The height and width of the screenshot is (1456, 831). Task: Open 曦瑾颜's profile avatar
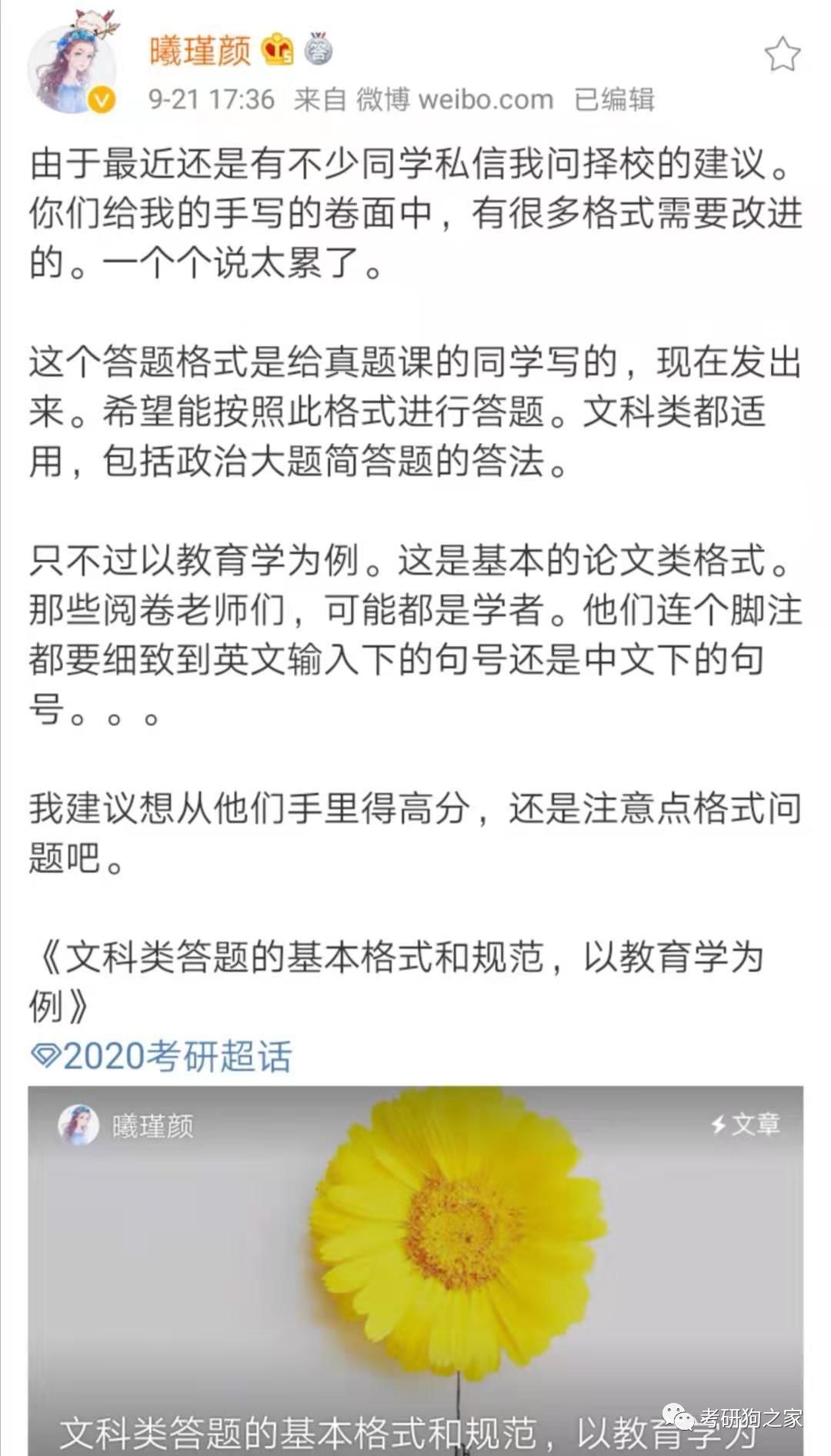(x=72, y=71)
